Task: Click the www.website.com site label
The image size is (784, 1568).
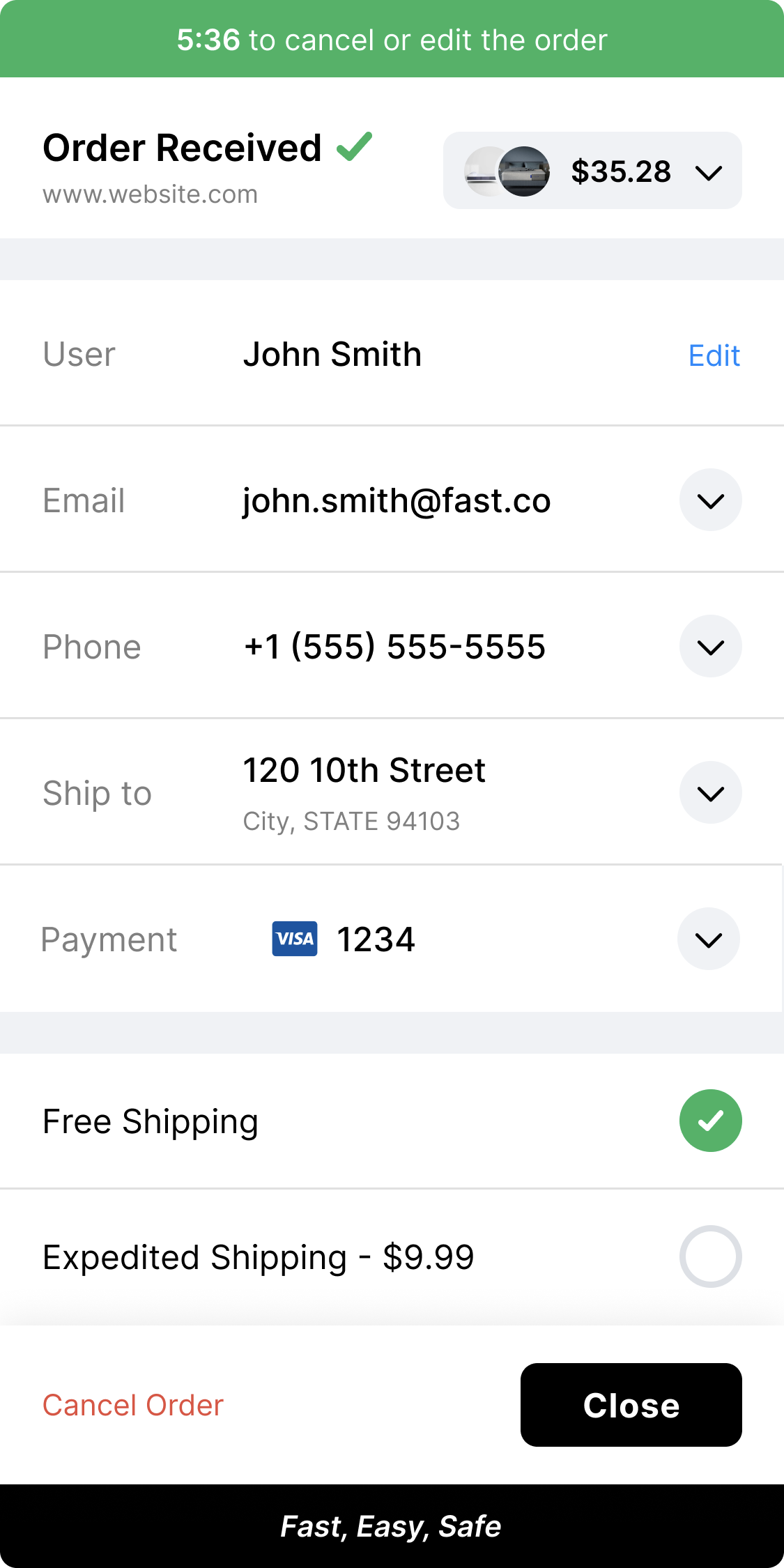Action: 150,194
